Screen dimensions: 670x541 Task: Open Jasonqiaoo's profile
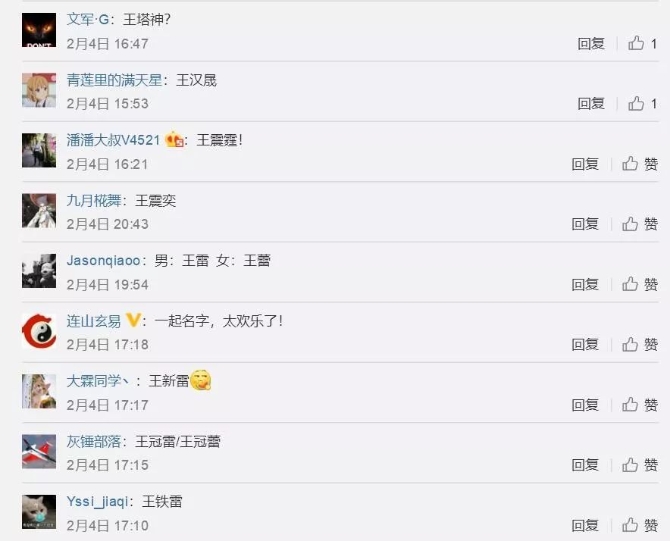(108, 260)
